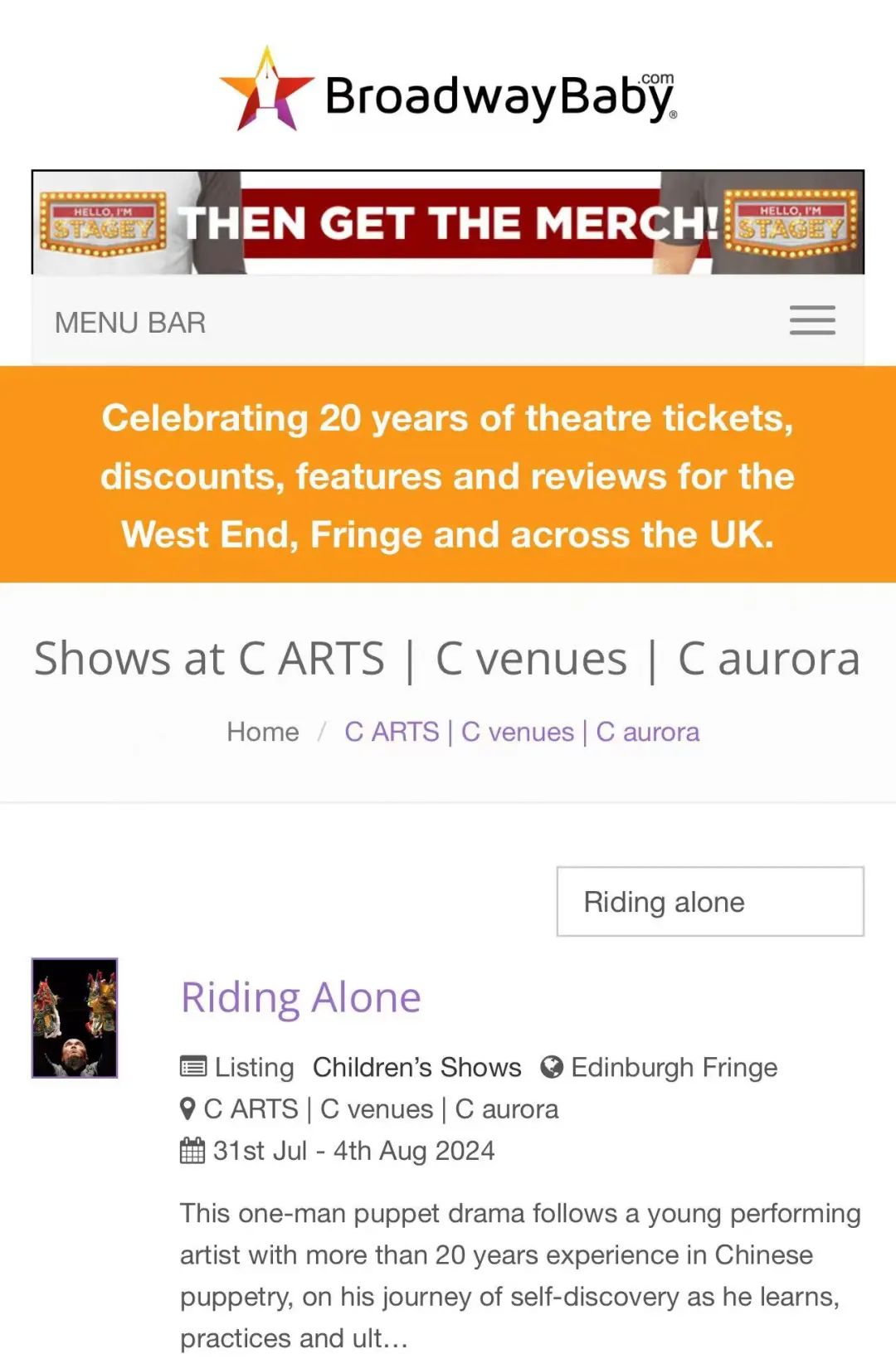Screen dimensions: 896x1364
Task: Follow the Home breadcrumb link
Action: (x=263, y=732)
